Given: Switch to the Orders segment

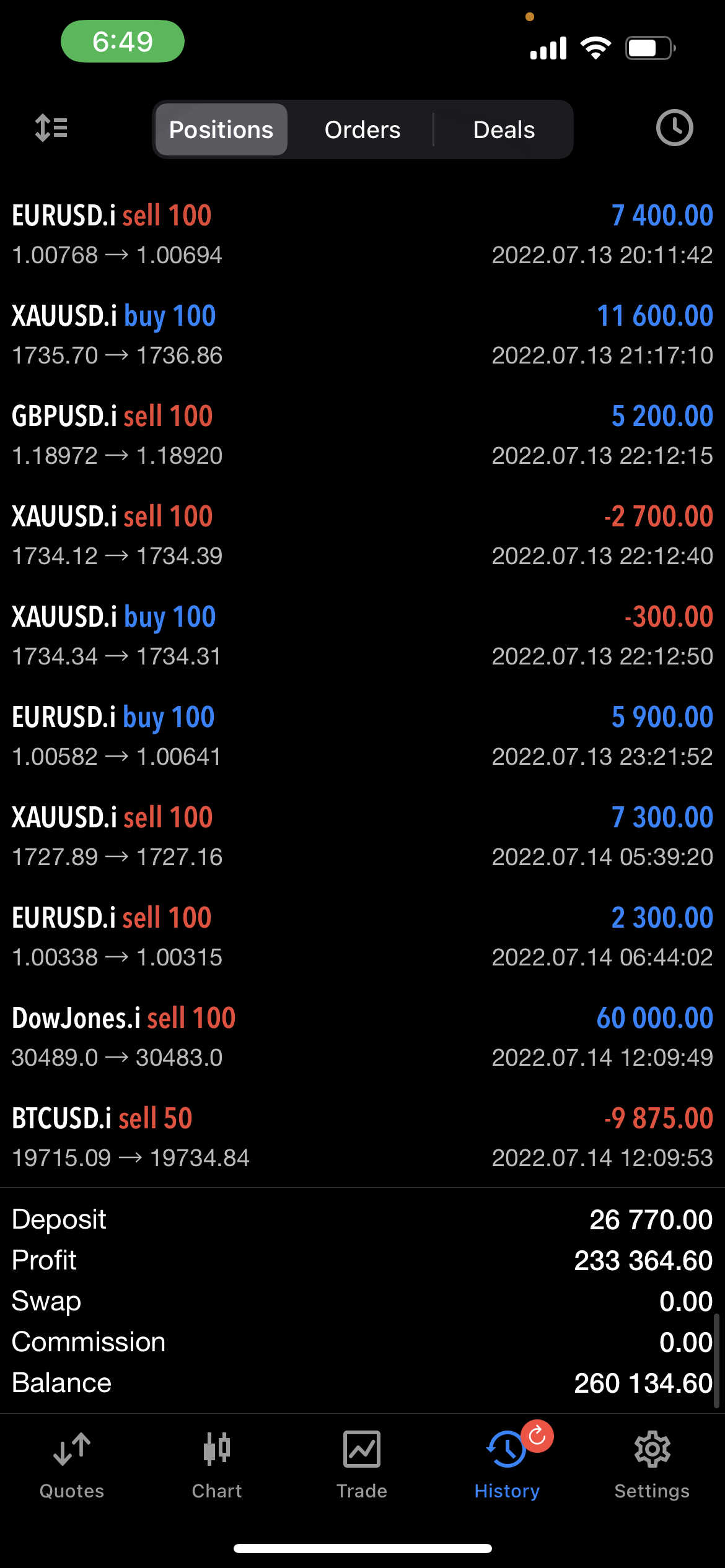Looking at the screenshot, I should [362, 129].
